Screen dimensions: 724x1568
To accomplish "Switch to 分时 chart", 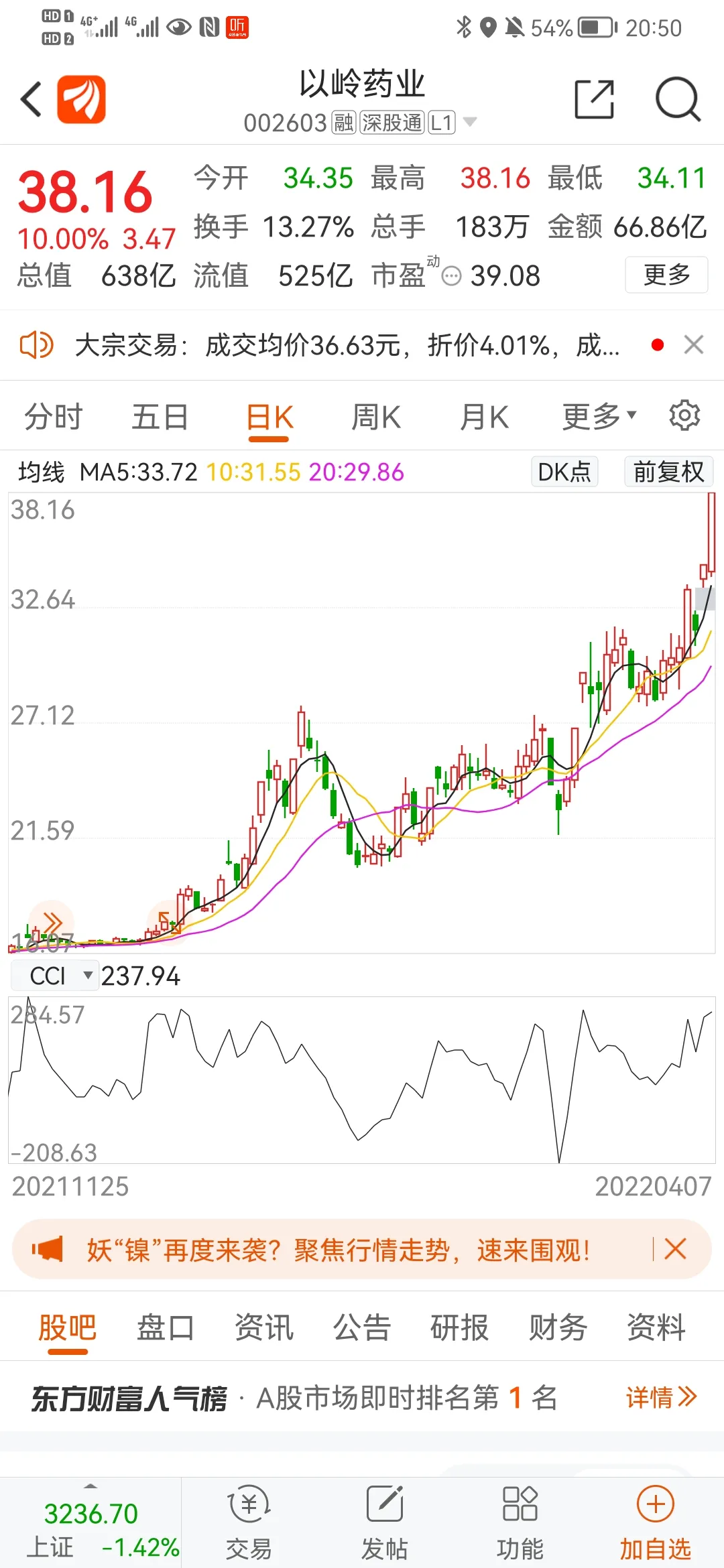I will pos(53,417).
